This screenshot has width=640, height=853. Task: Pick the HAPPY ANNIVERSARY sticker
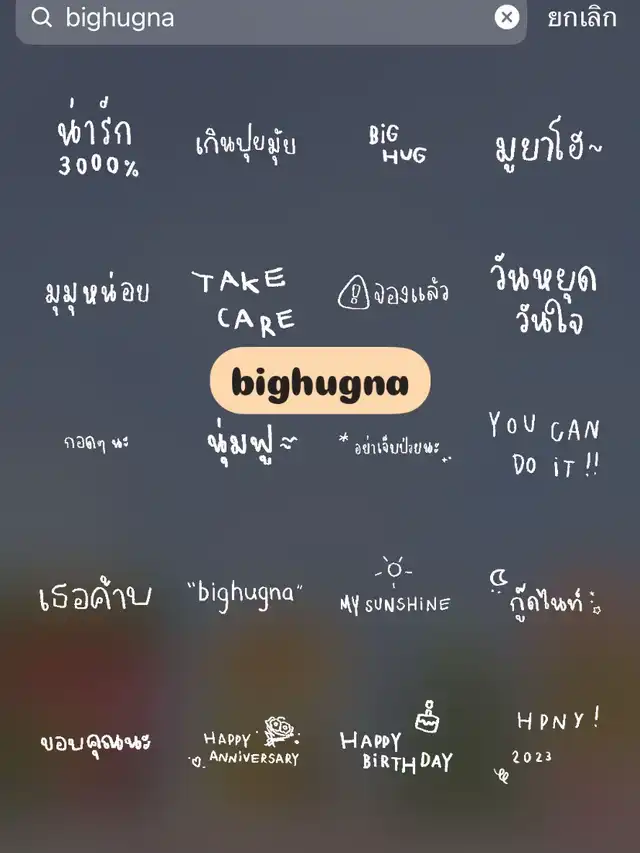(246, 743)
